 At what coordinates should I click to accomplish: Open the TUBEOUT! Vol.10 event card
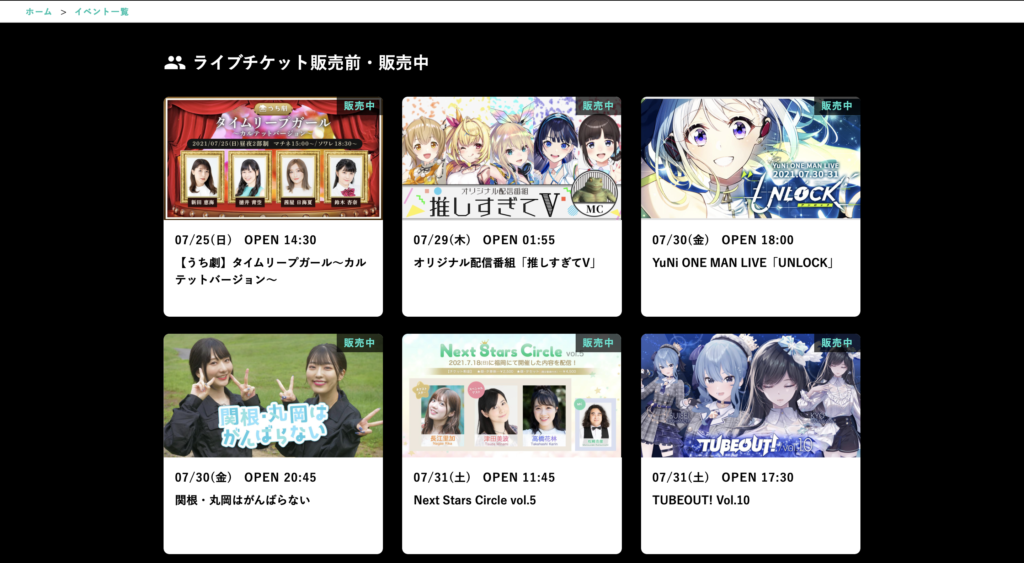[750, 443]
